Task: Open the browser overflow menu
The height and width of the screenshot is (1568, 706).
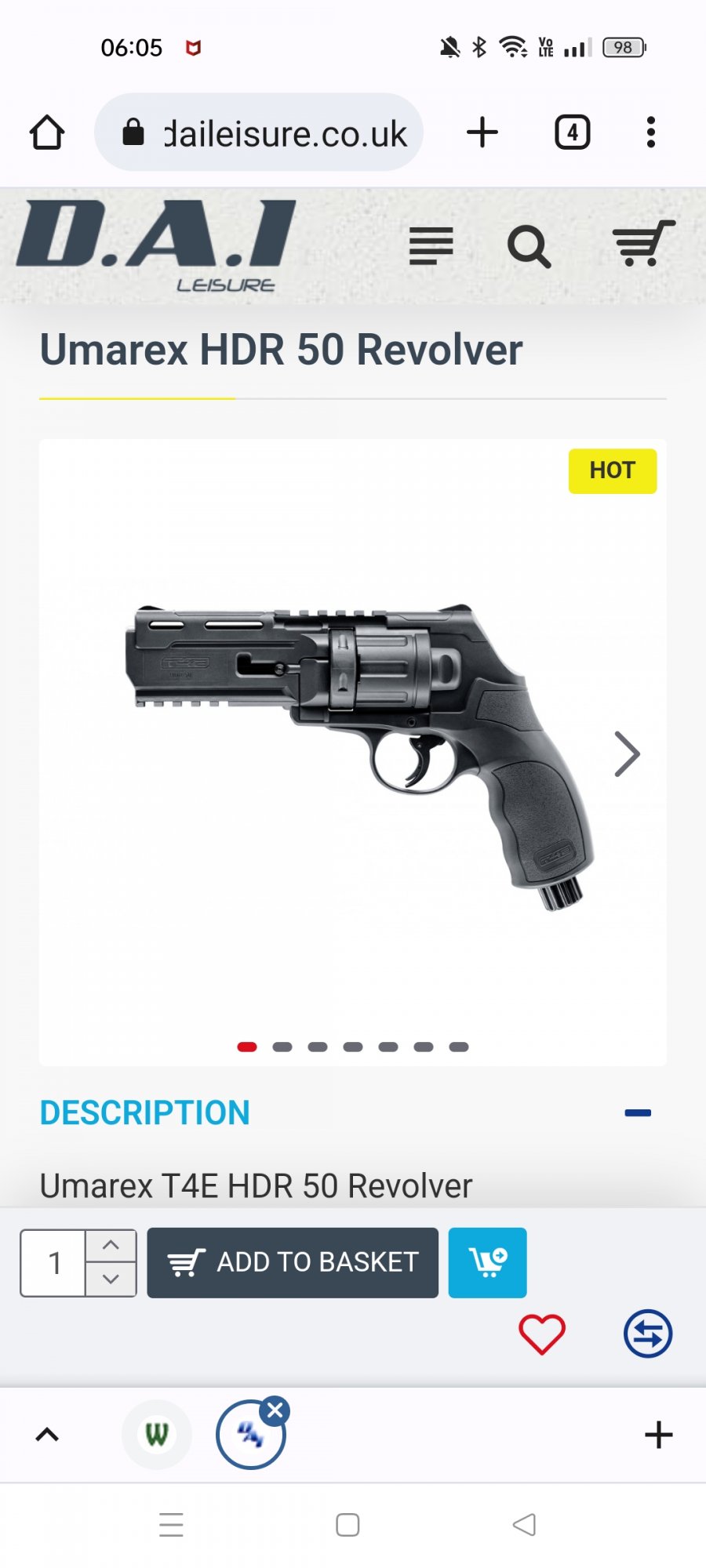Action: coord(650,132)
